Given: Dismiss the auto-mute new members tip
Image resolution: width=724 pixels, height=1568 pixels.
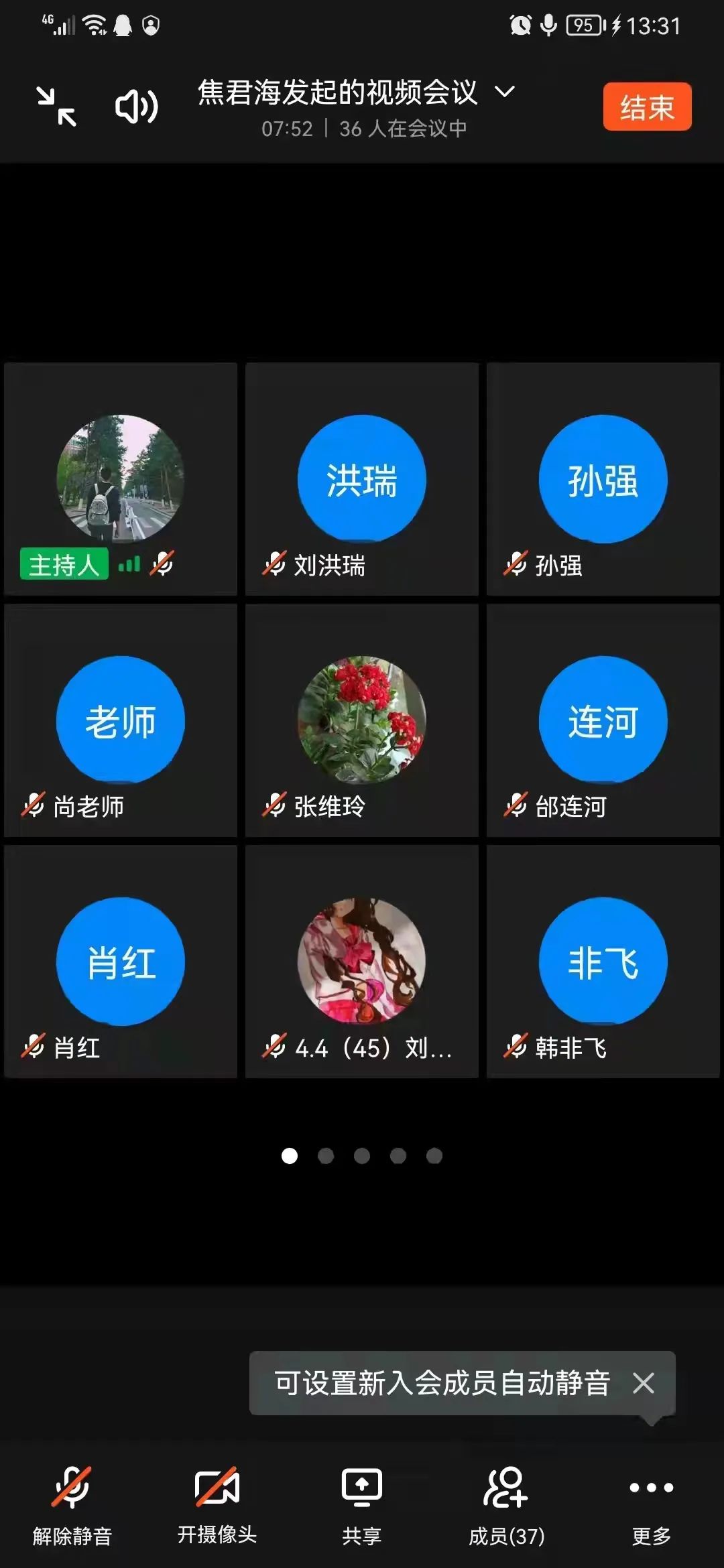Looking at the screenshot, I should (x=644, y=1383).
